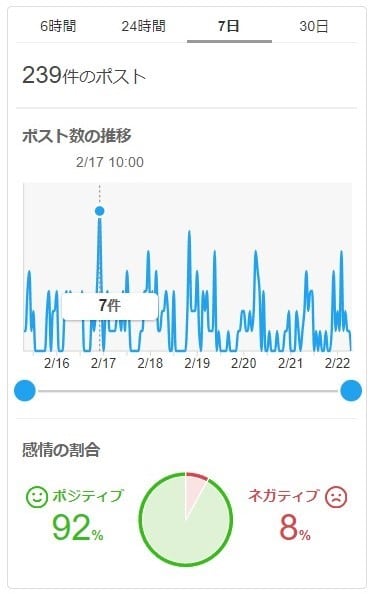Screen dimensions: 374x594
Task: Switch to the 30日 tab
Action: 314,27
